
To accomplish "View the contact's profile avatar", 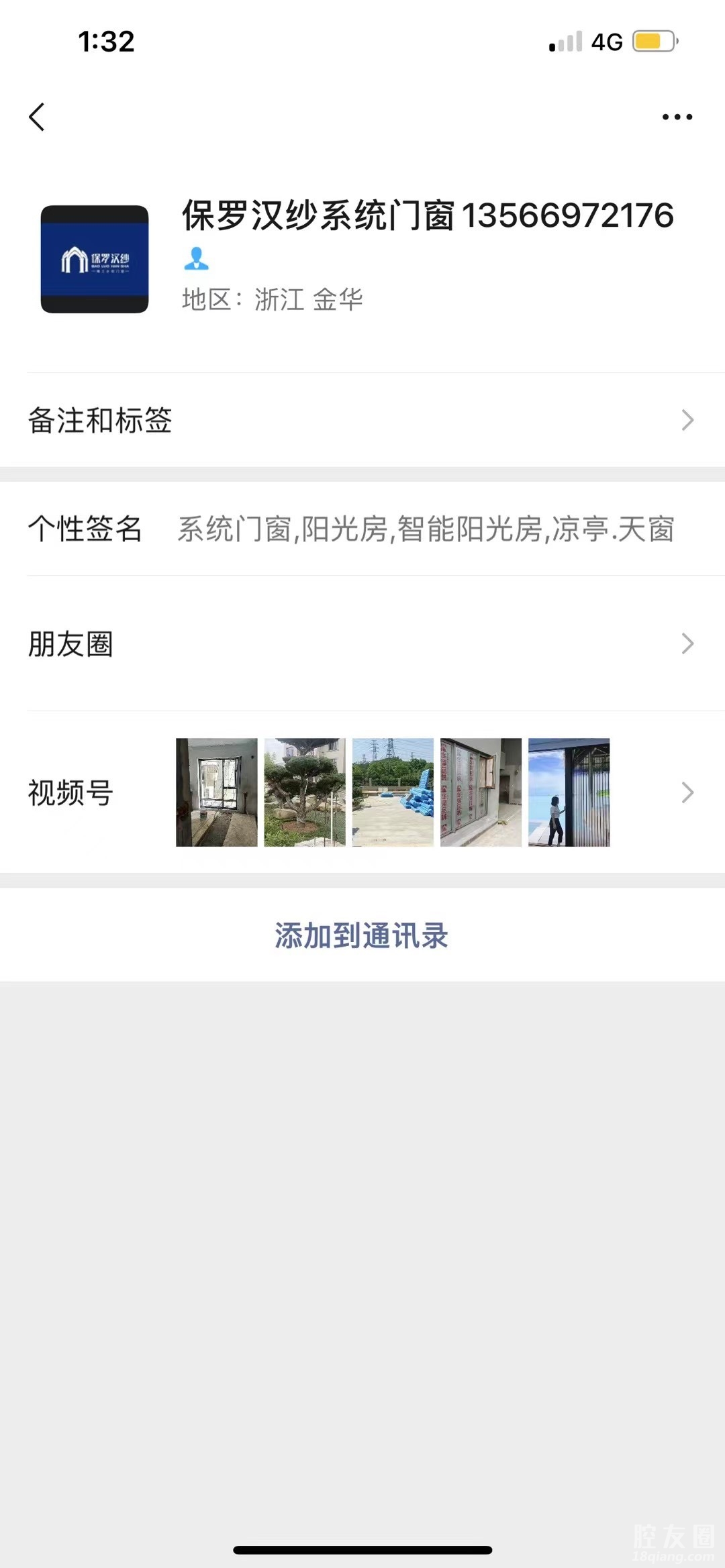I will (x=95, y=259).
